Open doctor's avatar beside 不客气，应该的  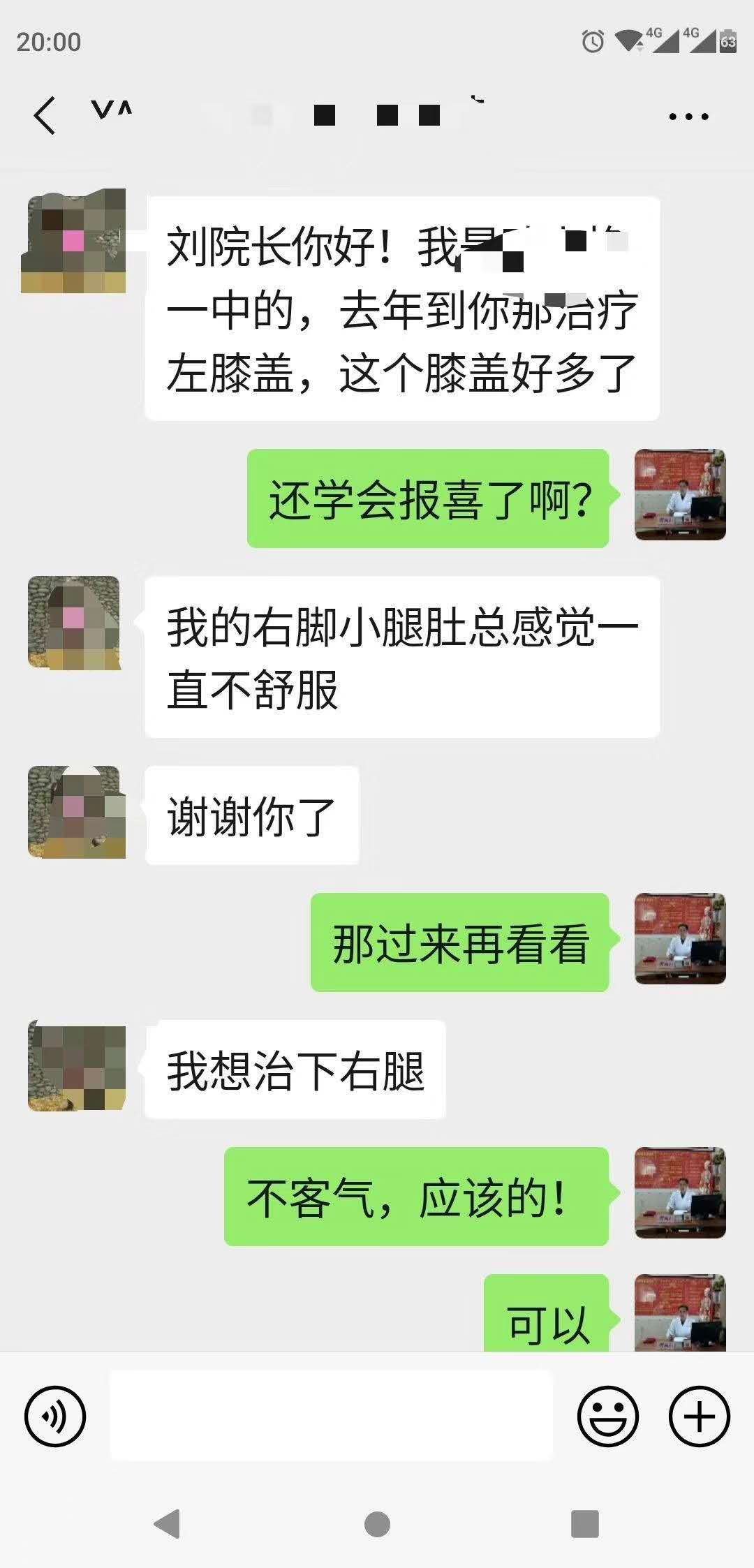[679, 1193]
